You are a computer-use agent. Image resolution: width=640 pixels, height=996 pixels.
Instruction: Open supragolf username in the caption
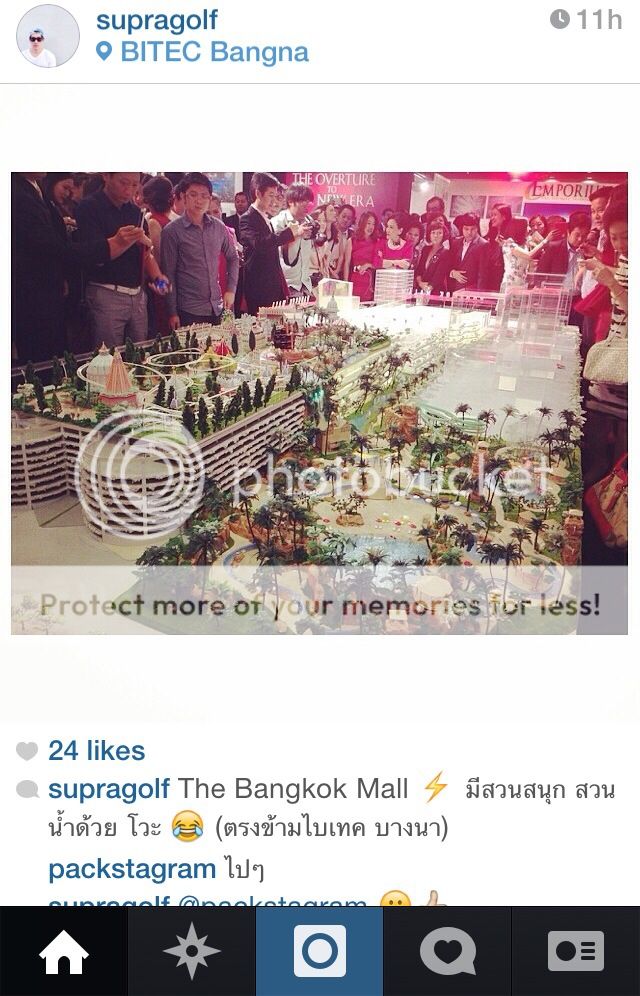(x=108, y=789)
